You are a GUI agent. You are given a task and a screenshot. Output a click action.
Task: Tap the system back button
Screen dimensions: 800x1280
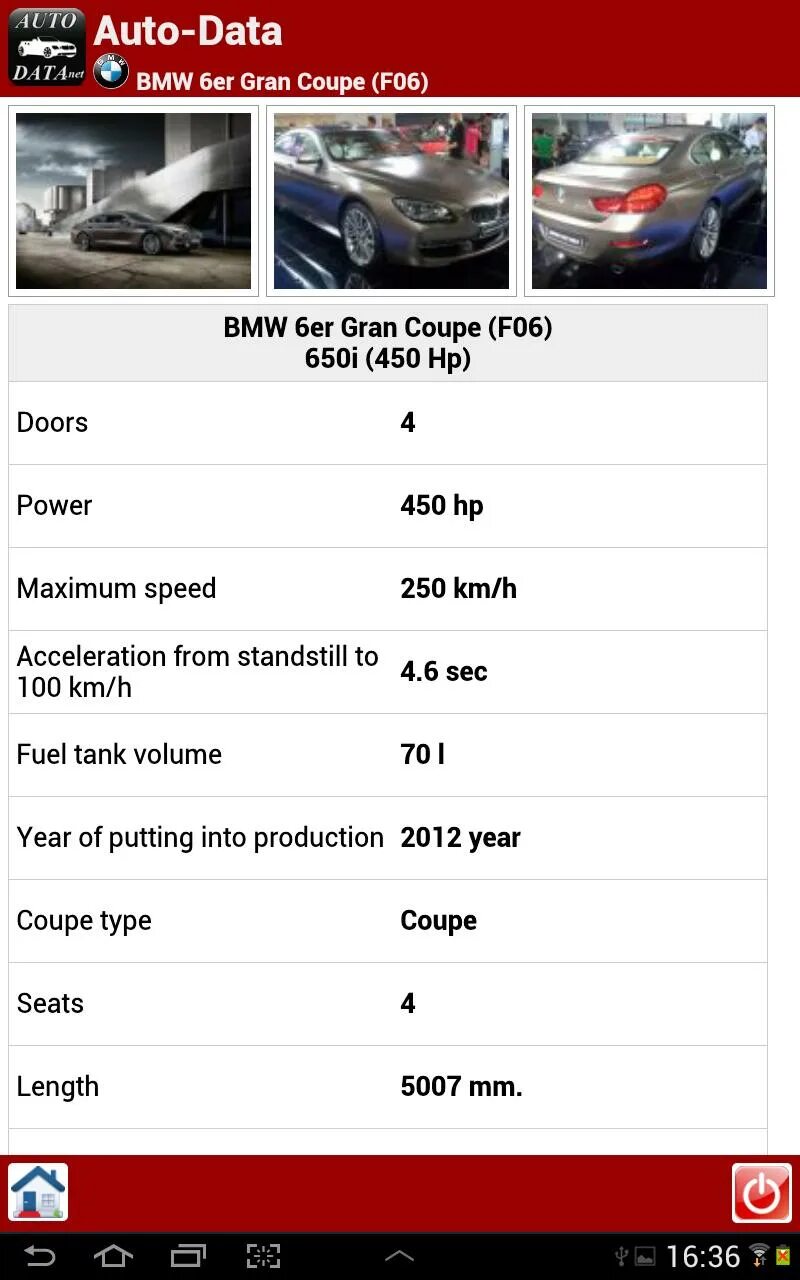(40, 1256)
